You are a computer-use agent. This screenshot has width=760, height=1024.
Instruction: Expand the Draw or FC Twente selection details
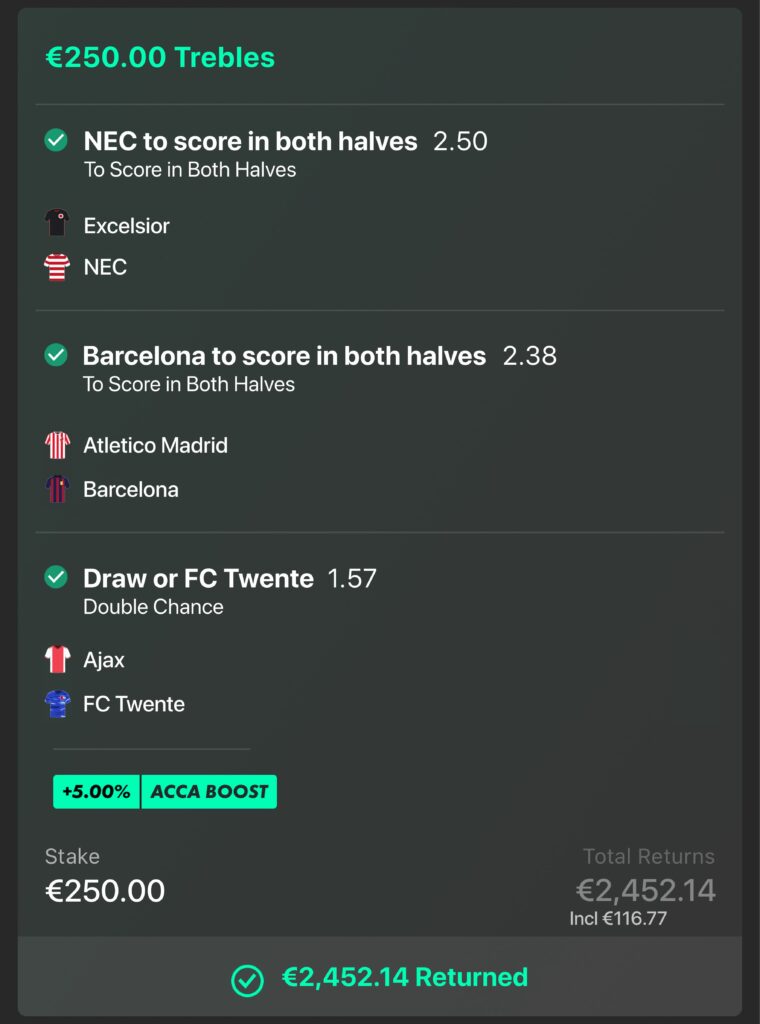click(x=200, y=577)
